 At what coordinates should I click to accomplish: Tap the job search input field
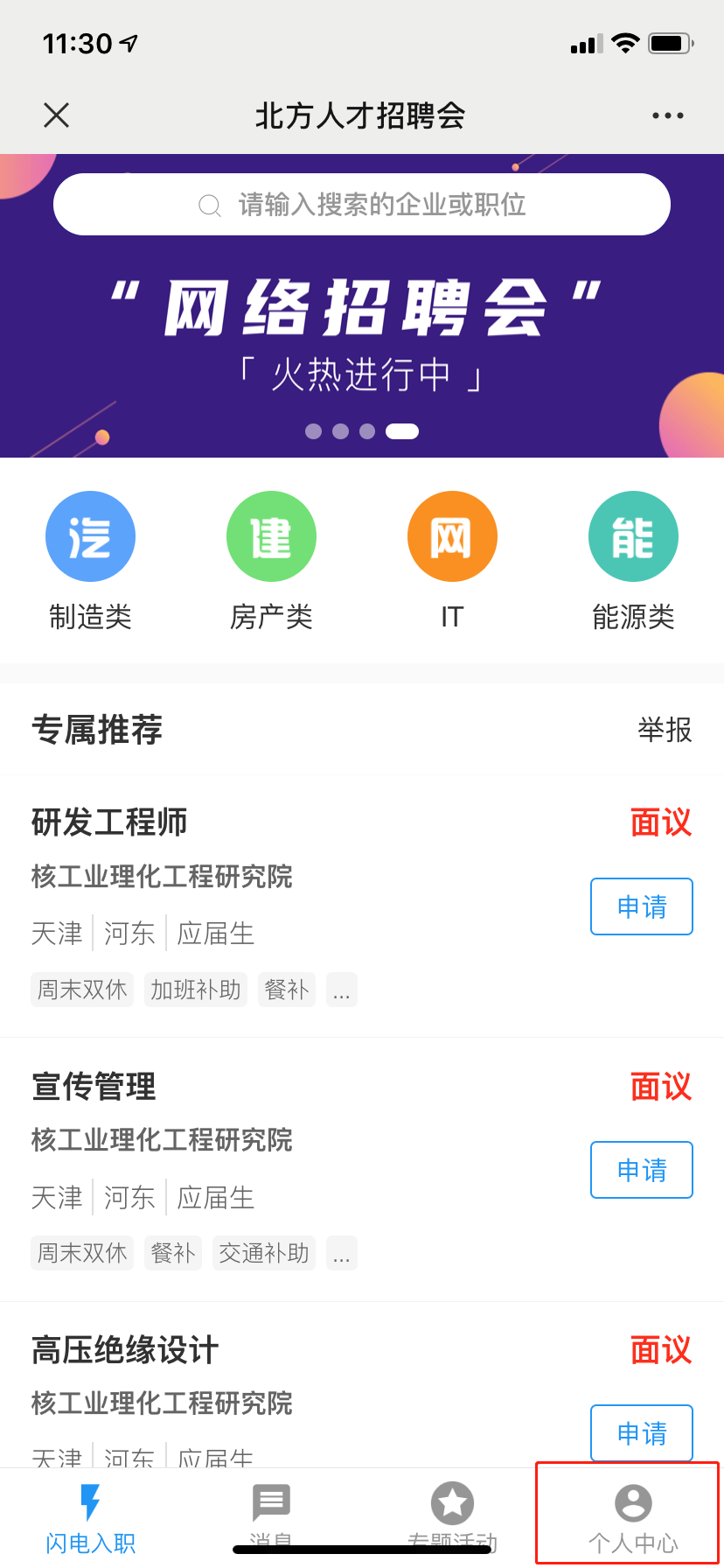(x=362, y=204)
